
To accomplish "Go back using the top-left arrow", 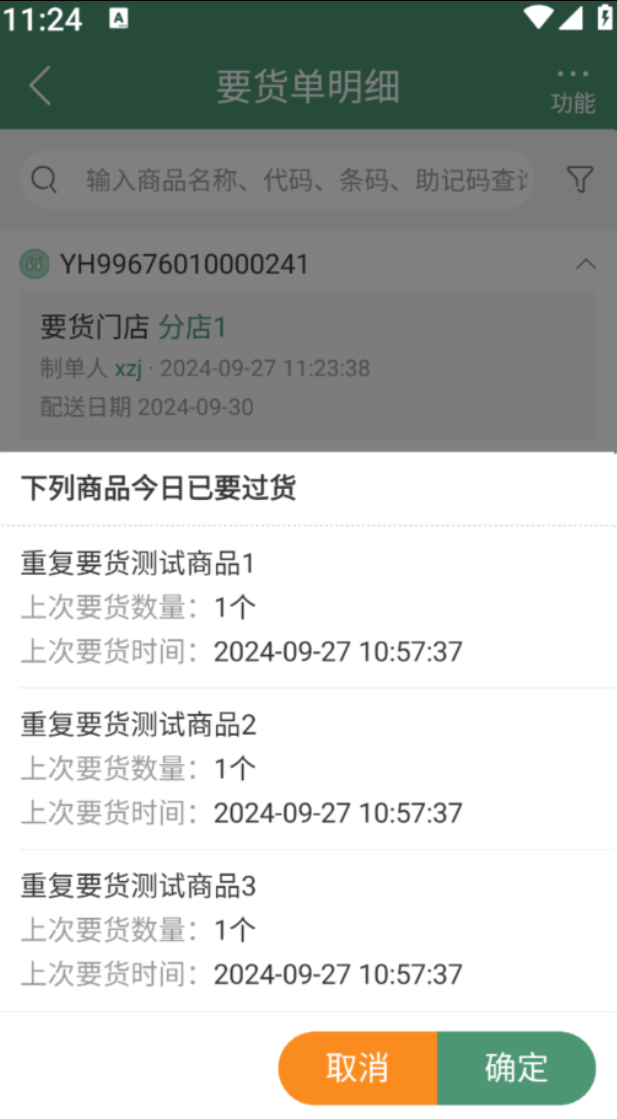I will click(41, 86).
